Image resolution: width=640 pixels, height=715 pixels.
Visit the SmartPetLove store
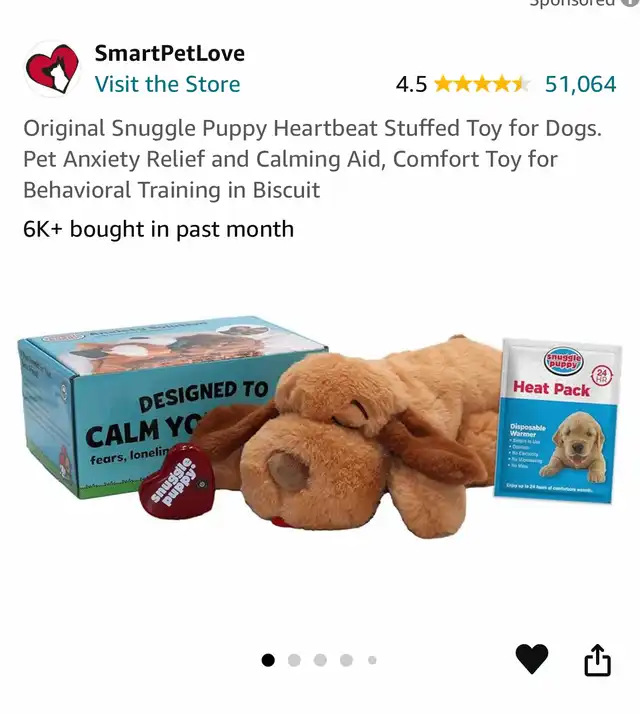point(167,84)
